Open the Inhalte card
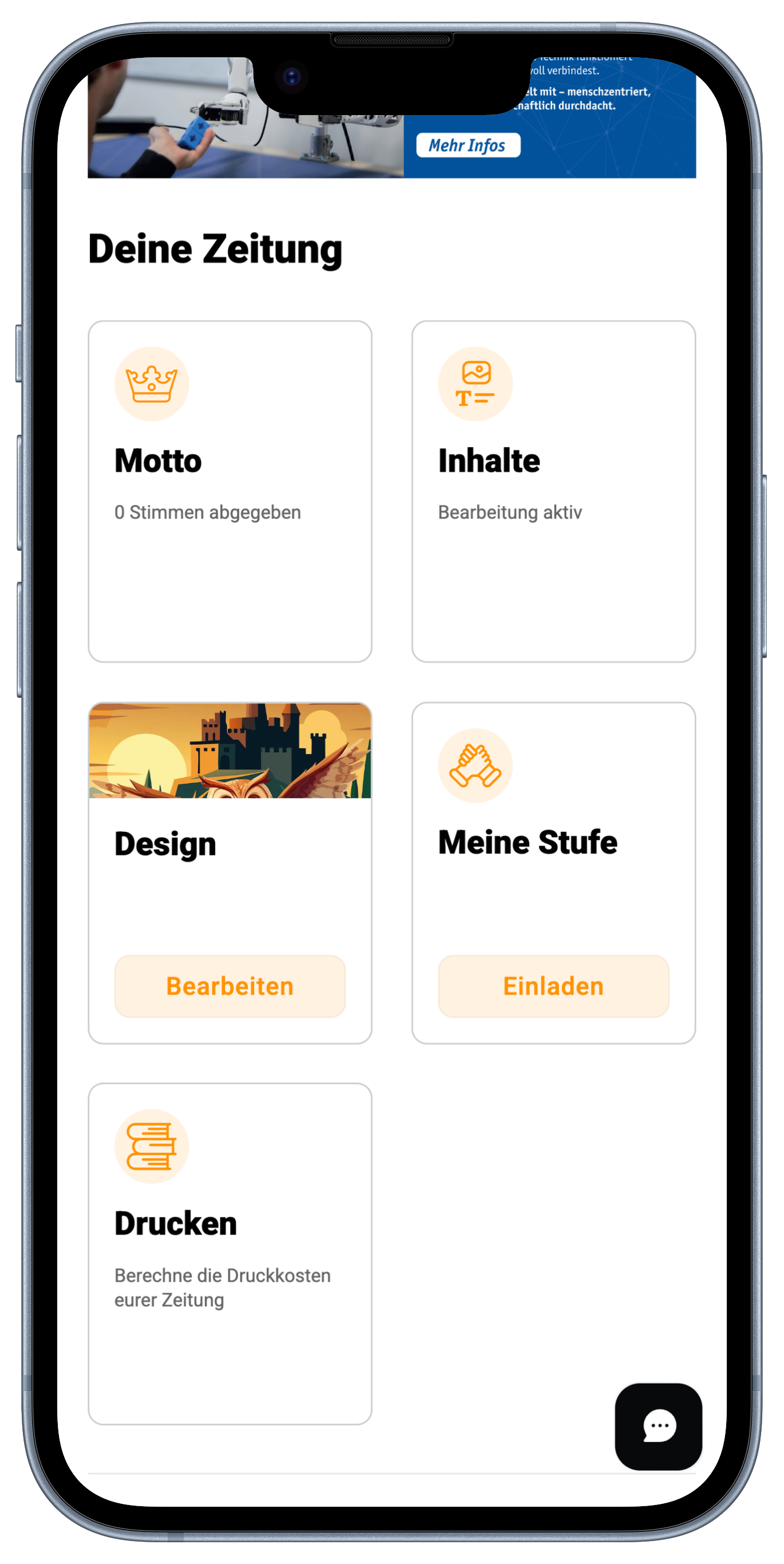This screenshot has width=784, height=1564. coord(553,491)
